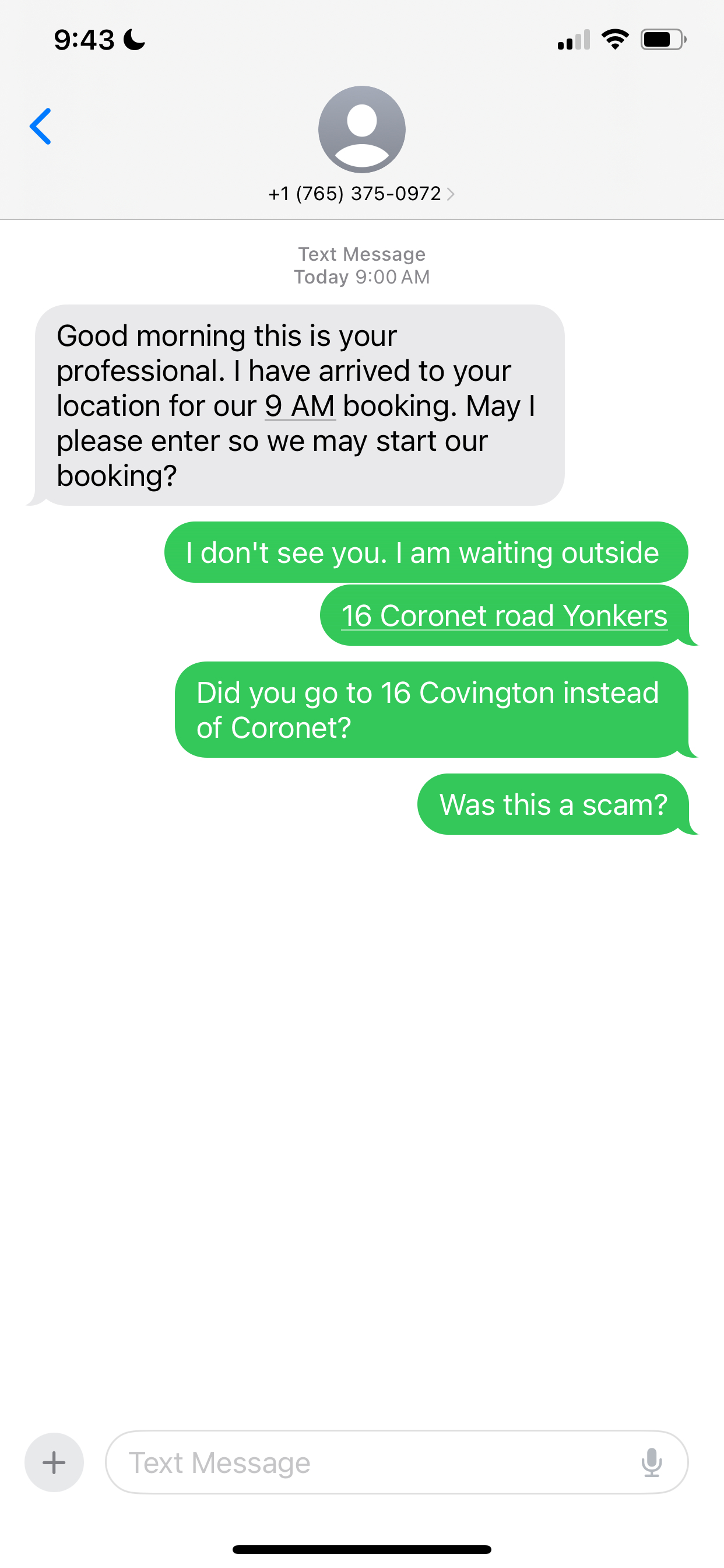724x1568 pixels.
Task: Go back to the messages list
Action: (40, 127)
